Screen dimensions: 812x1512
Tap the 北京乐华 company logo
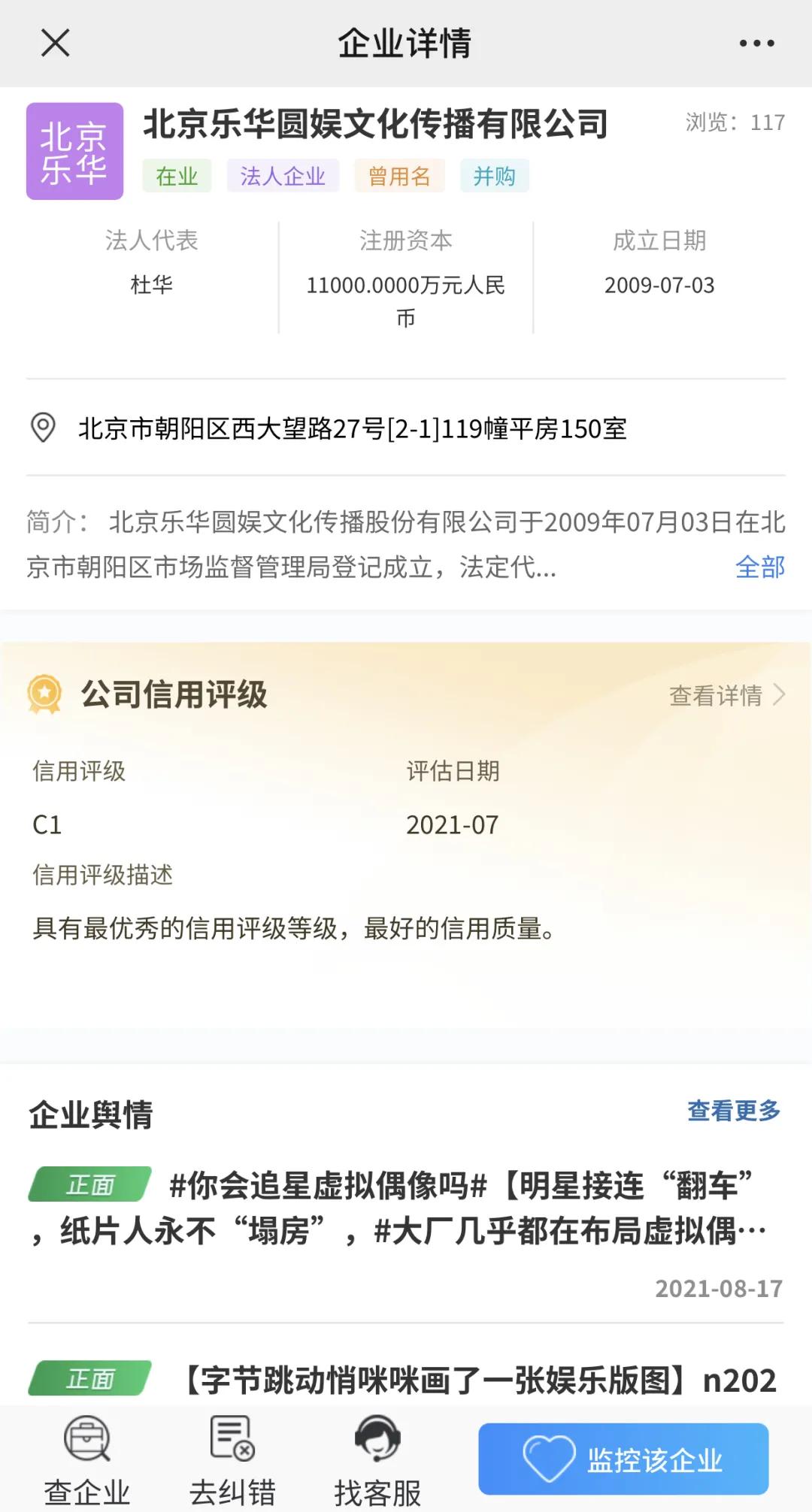coord(74,150)
